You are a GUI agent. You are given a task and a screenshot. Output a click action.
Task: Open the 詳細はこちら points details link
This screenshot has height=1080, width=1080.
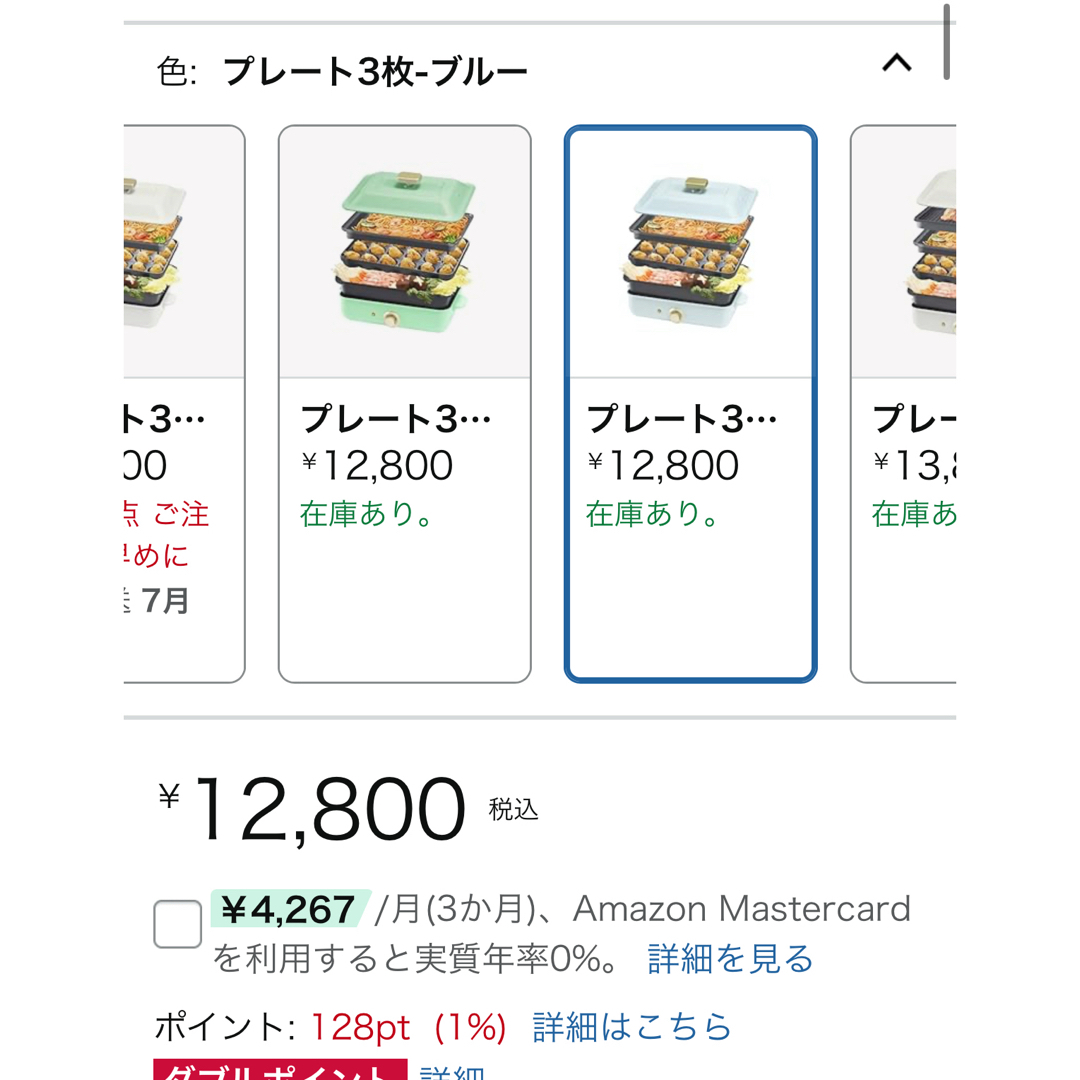coord(632,1027)
